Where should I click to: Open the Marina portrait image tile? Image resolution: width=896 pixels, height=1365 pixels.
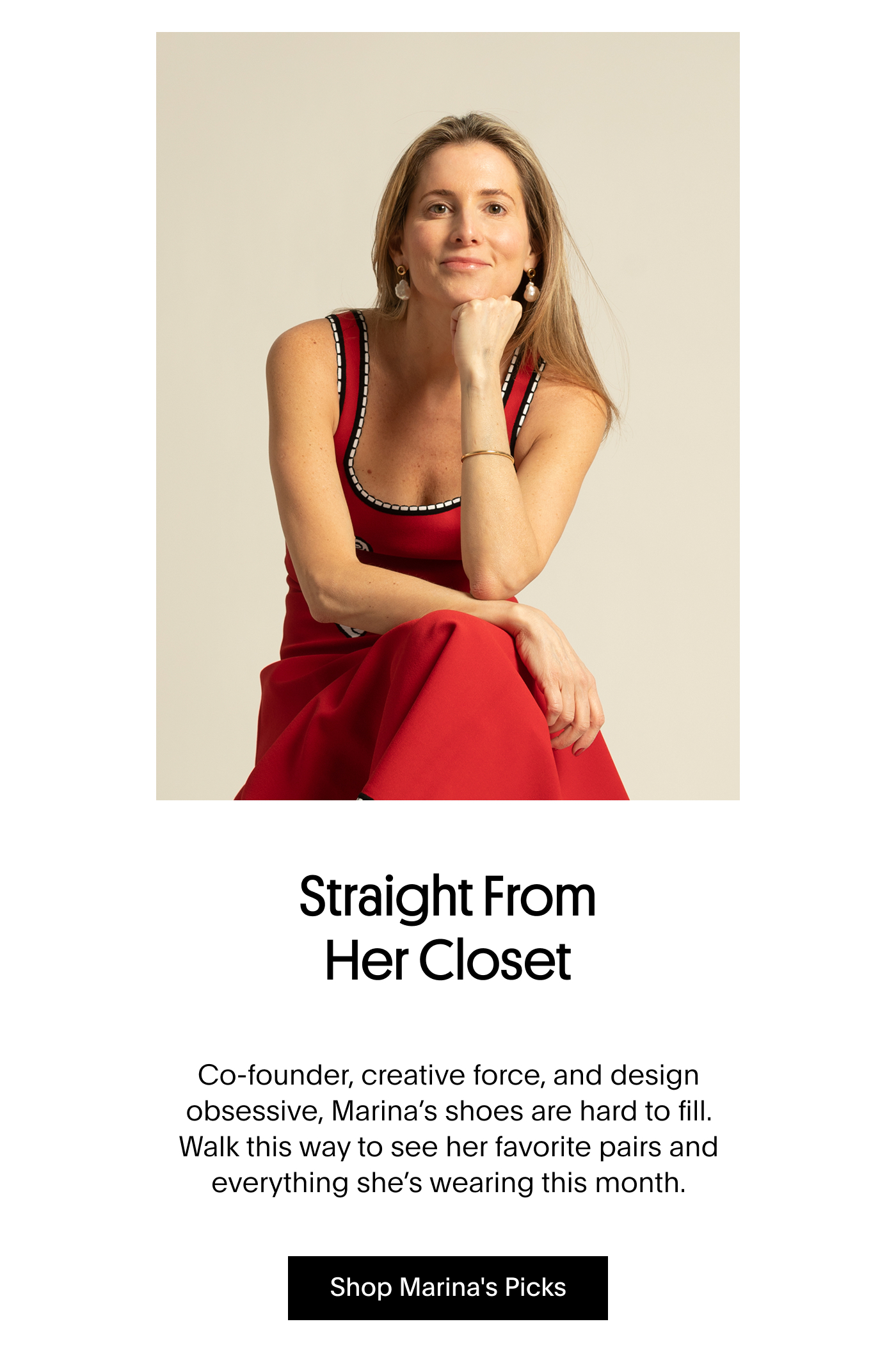pyautogui.click(x=447, y=416)
